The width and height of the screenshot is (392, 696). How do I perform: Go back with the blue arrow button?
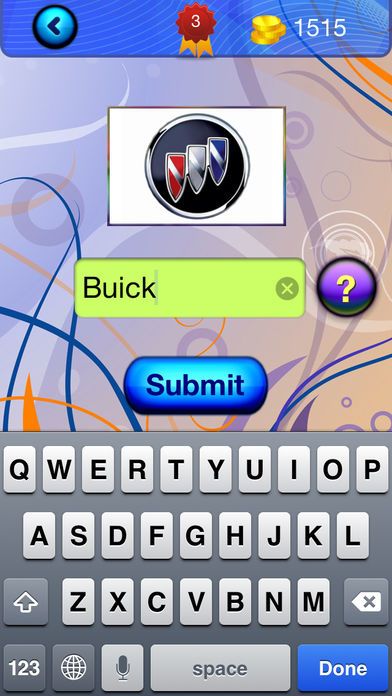[x=55, y=27]
